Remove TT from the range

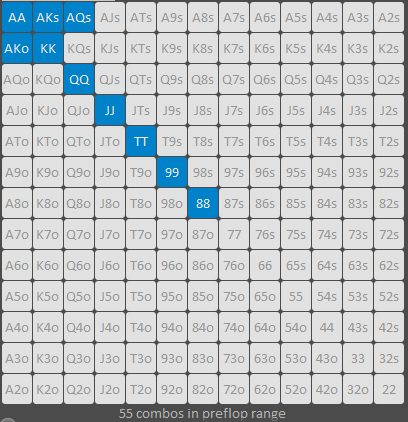click(141, 141)
